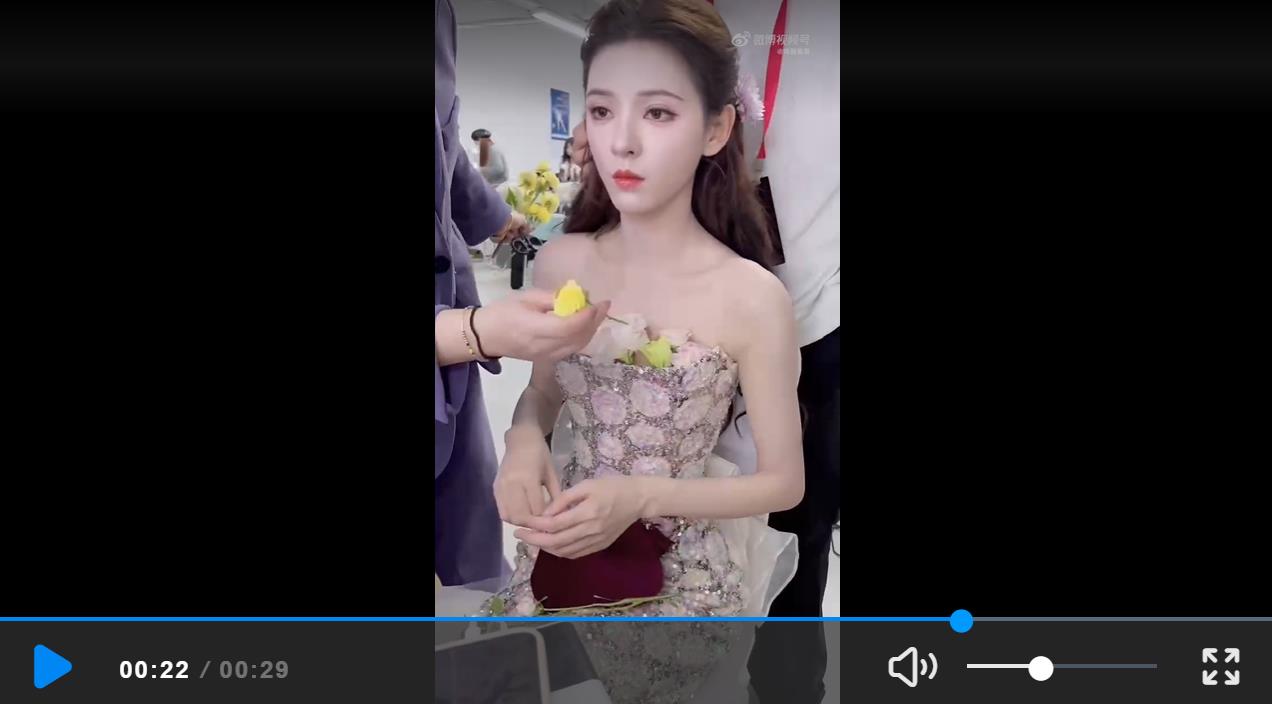Enter fullscreen mode
1272x704 pixels.
1220,667
